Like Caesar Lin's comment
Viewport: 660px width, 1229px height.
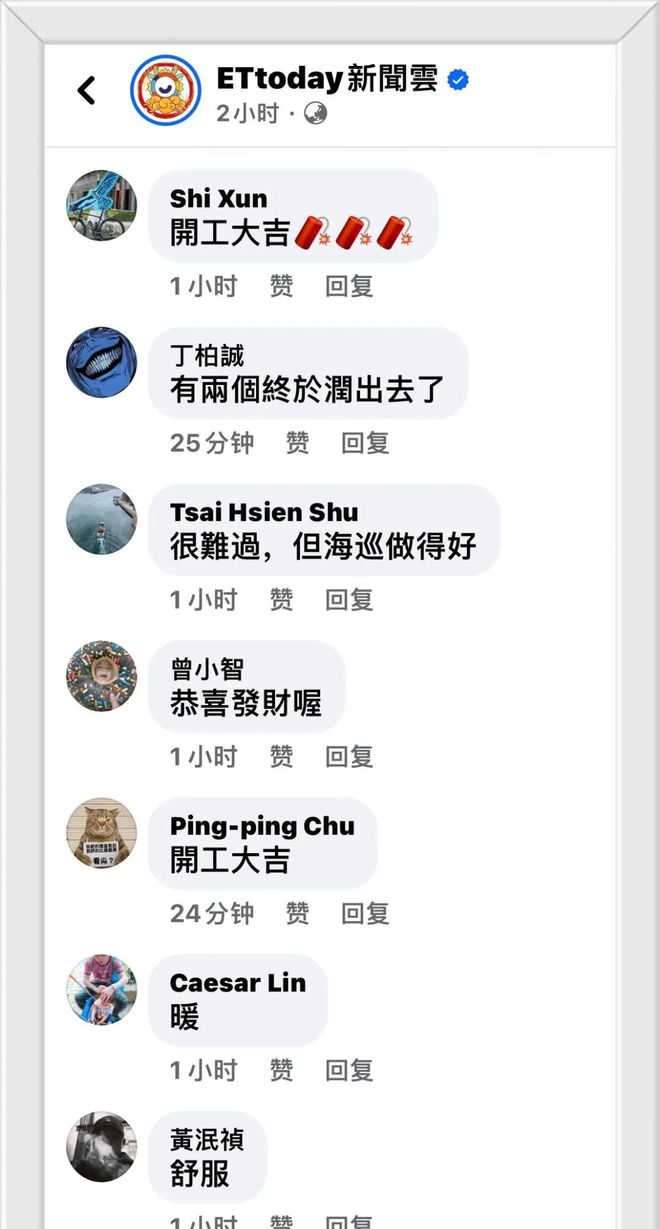281,1071
